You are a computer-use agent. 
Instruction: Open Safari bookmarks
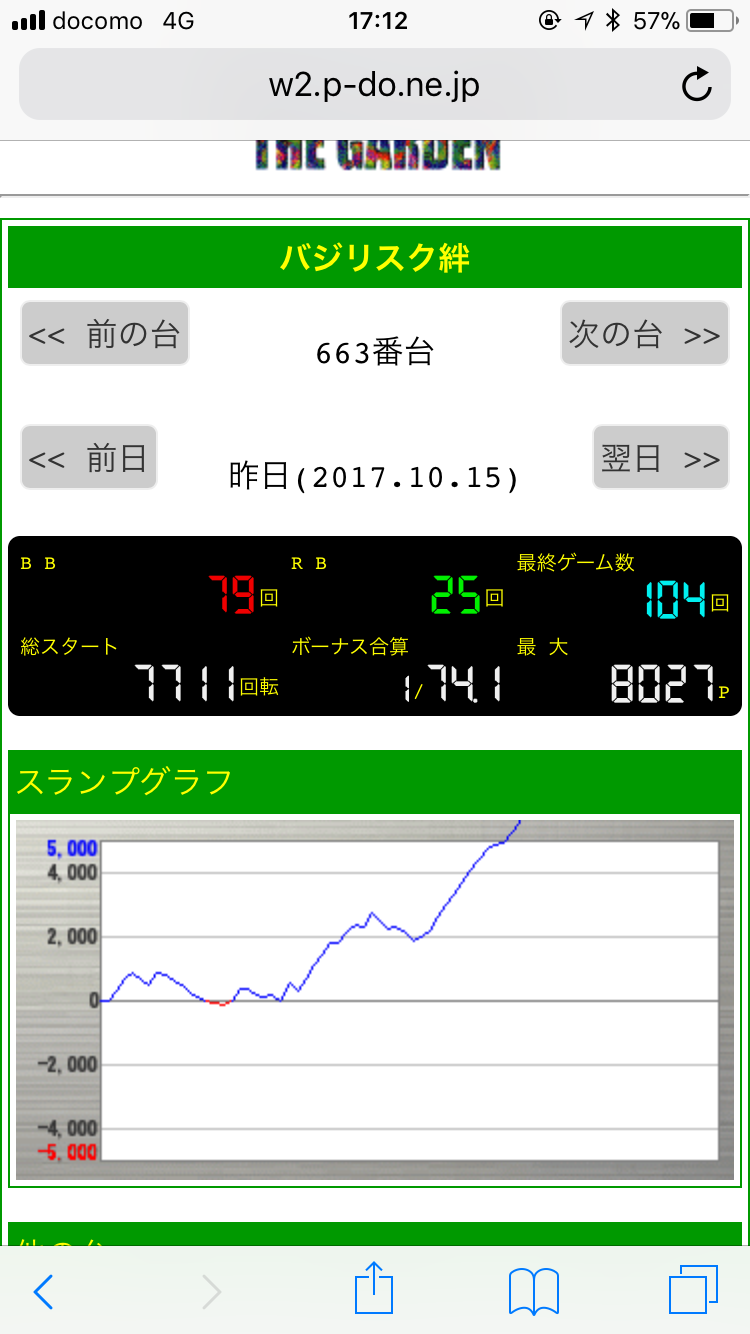(534, 1291)
